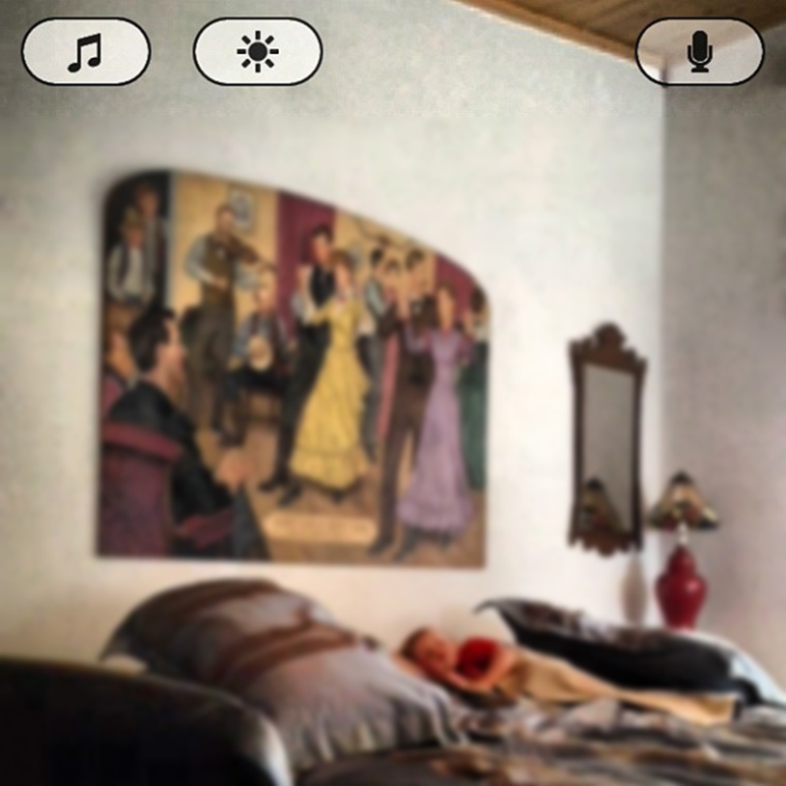Open the brightness sun button
Screen dimensions: 786x786
258,51
